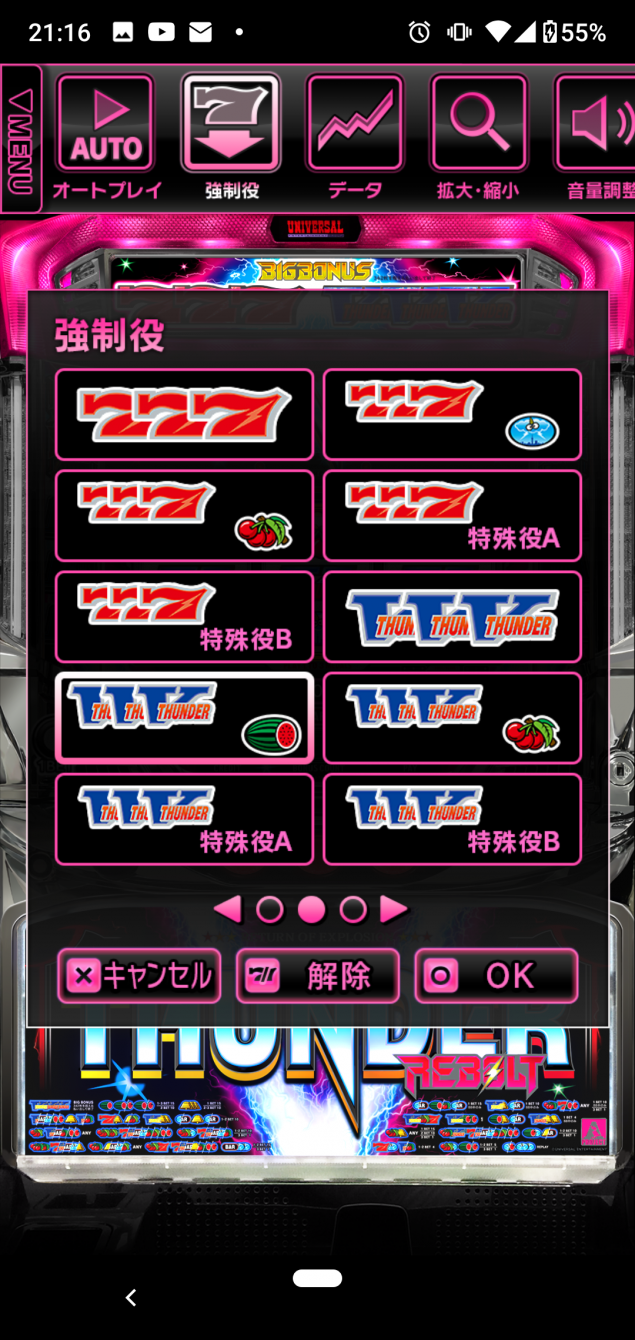This screenshot has height=1340, width=635.
Task: Choose THUNDER with watermelon
Action: pyautogui.click(x=184, y=717)
